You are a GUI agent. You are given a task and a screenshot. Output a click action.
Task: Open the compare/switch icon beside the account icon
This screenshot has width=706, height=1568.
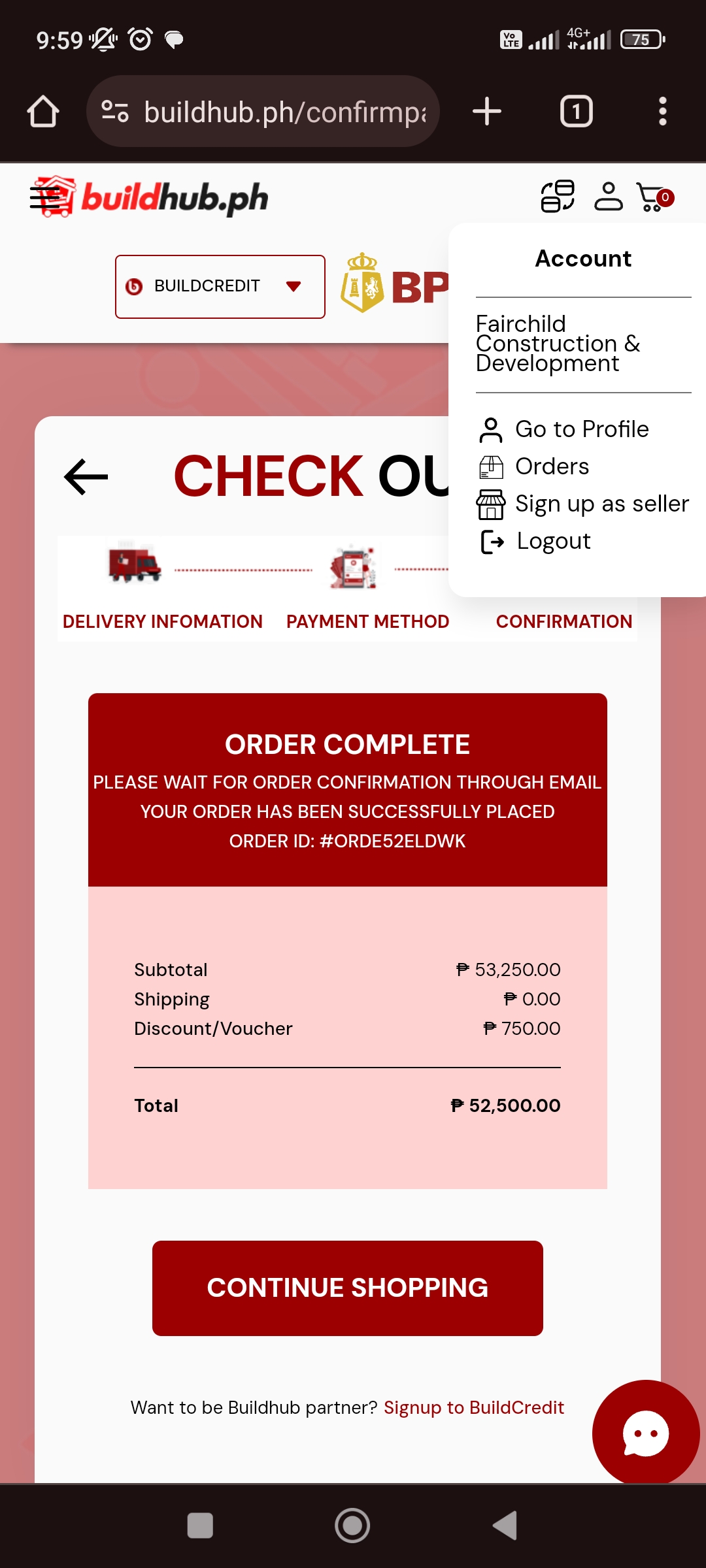[558, 197]
